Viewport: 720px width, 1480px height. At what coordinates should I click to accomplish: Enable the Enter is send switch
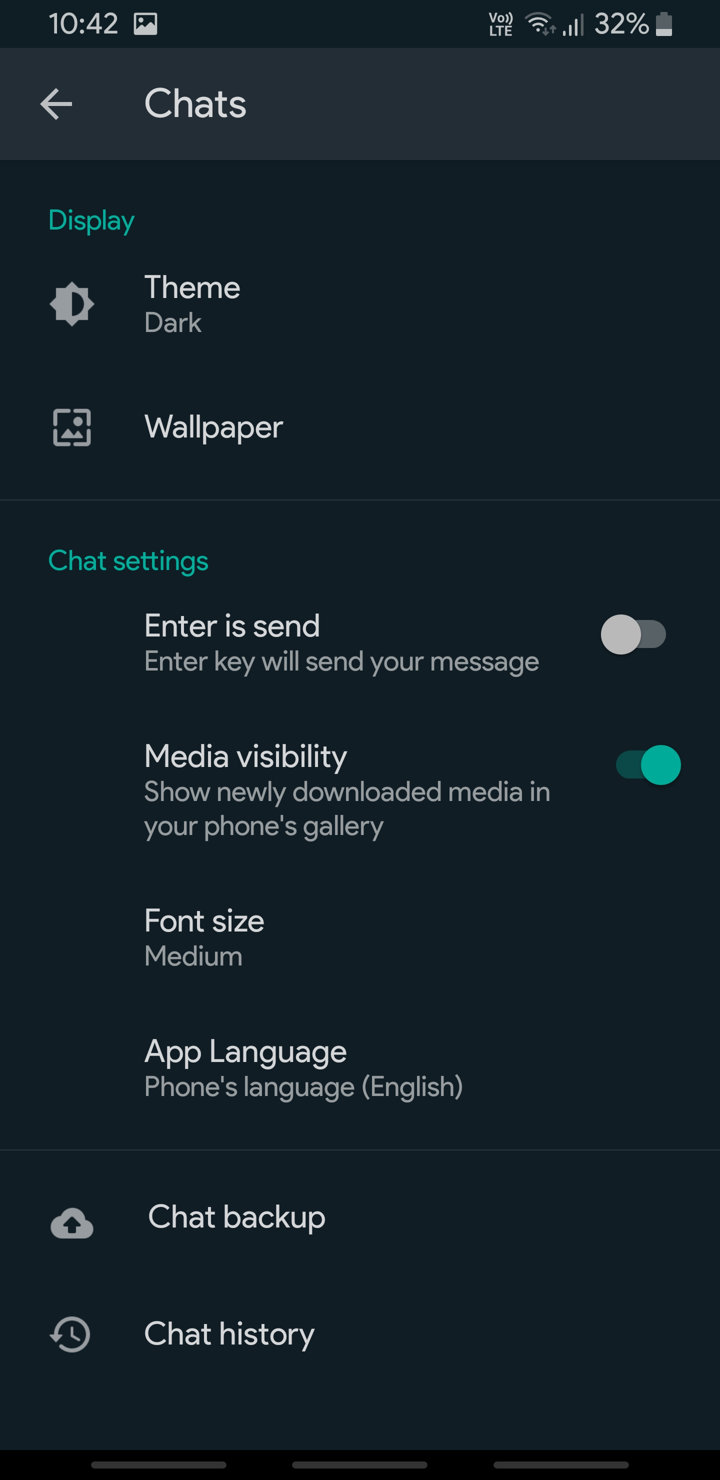(x=633, y=635)
